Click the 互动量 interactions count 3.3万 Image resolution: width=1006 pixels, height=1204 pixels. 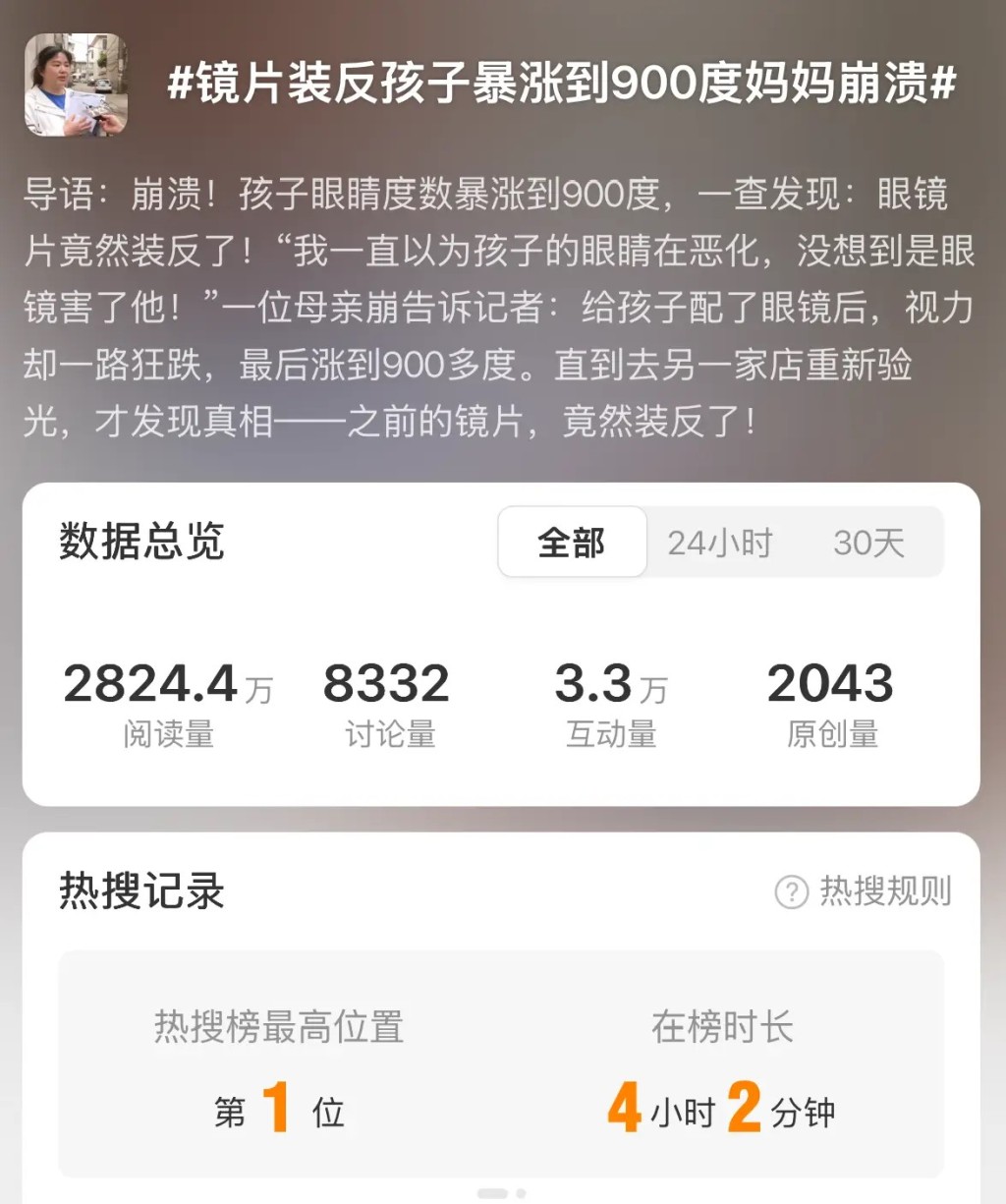click(609, 685)
